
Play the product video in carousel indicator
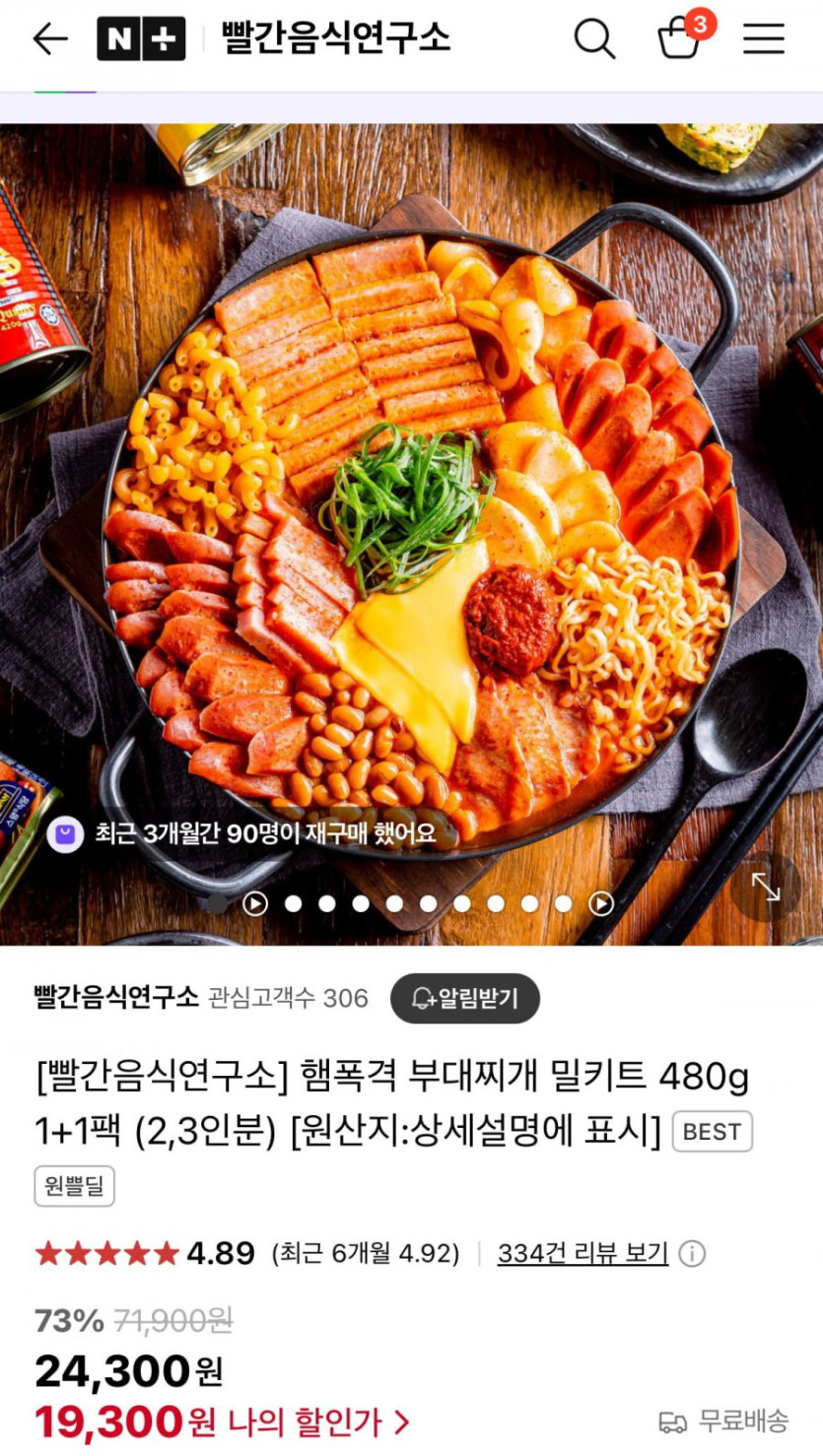pyautogui.click(x=255, y=903)
